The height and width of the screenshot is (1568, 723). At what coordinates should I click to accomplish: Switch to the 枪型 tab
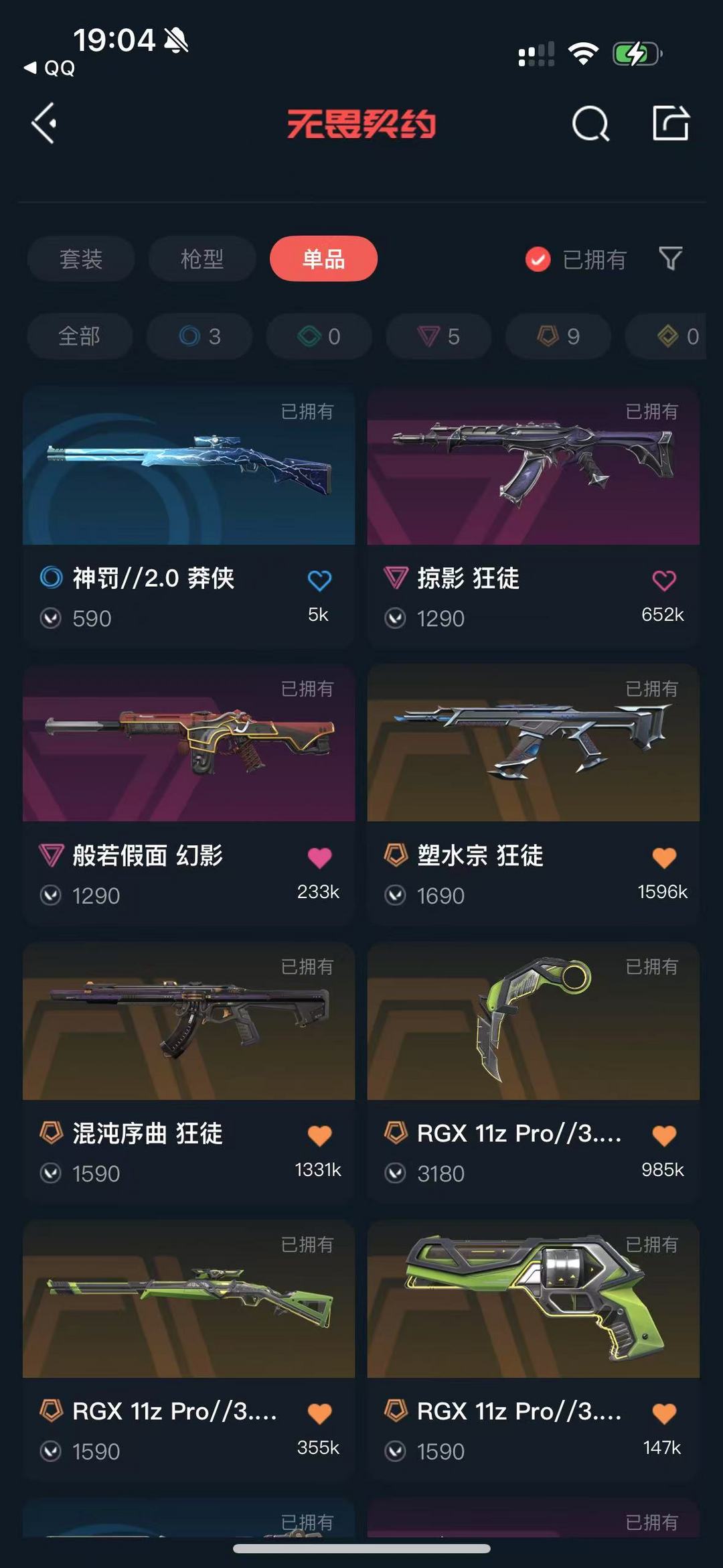(x=202, y=259)
